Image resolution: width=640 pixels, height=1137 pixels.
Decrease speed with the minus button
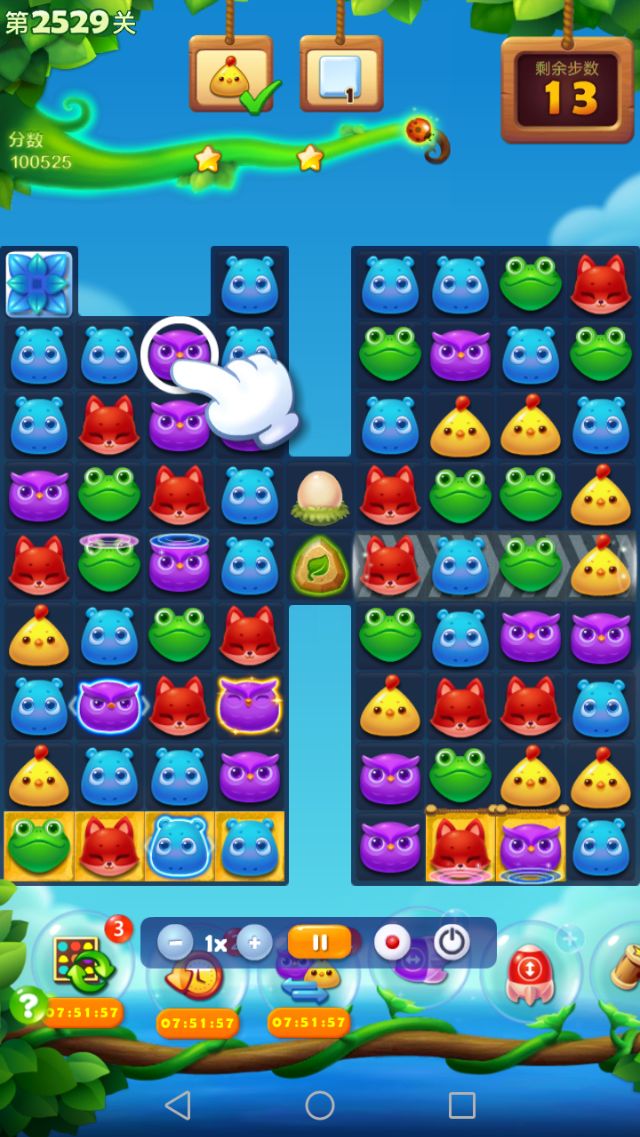(175, 943)
